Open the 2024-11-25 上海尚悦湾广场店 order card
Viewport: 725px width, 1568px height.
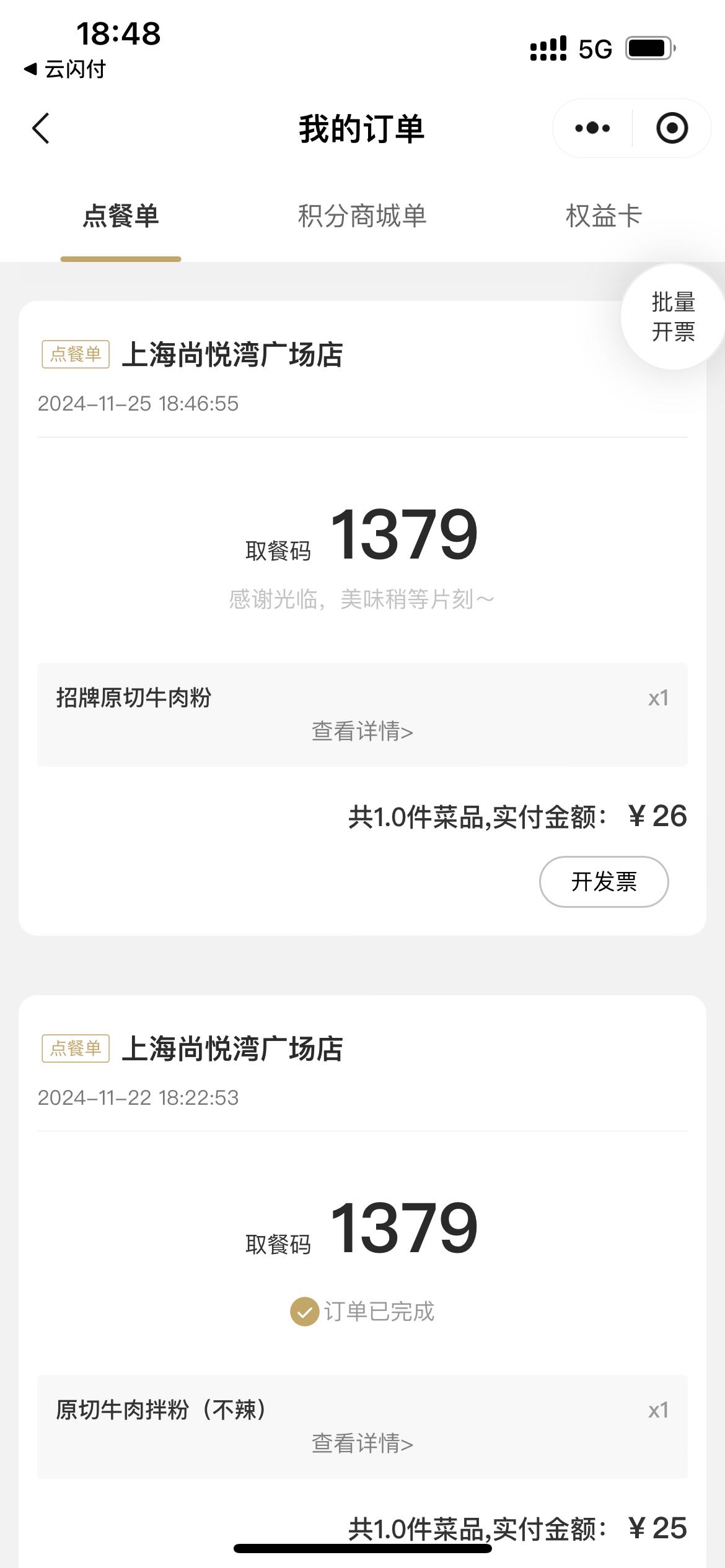pyautogui.click(x=362, y=618)
